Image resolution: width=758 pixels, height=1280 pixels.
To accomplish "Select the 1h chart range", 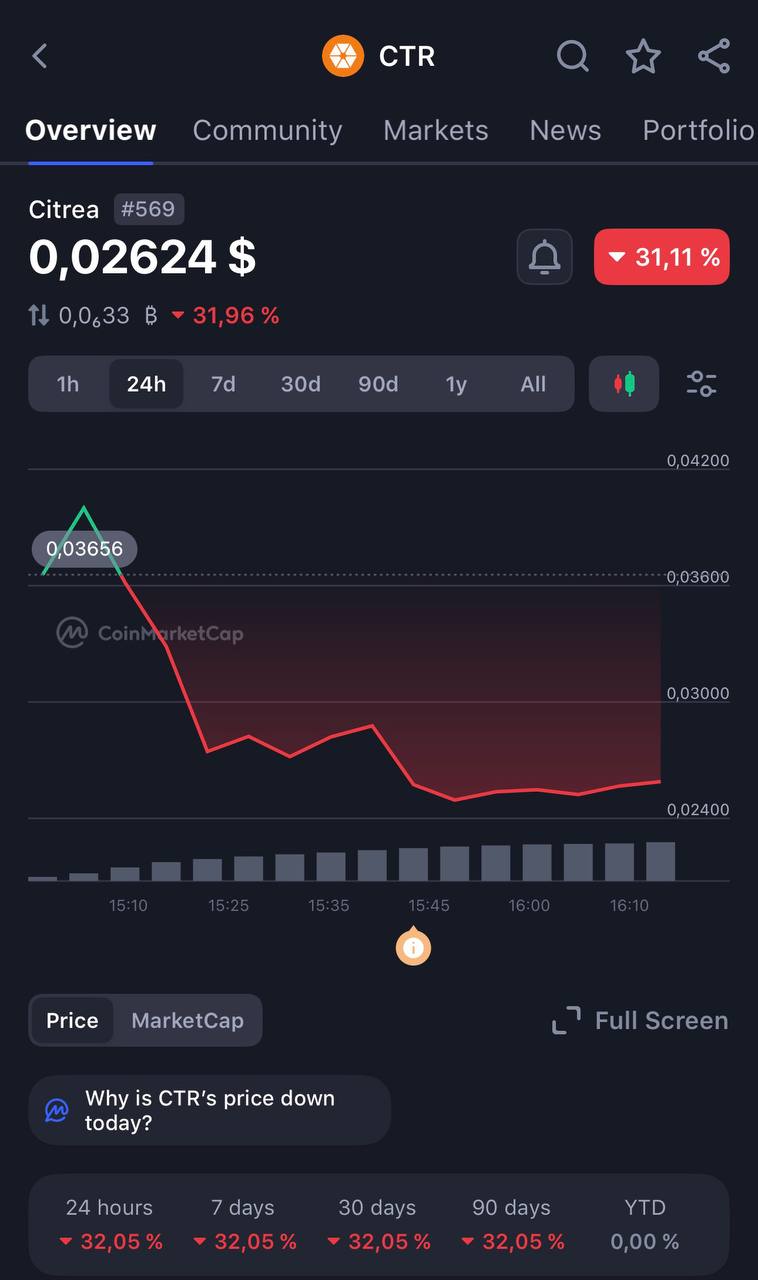I will pyautogui.click(x=68, y=384).
